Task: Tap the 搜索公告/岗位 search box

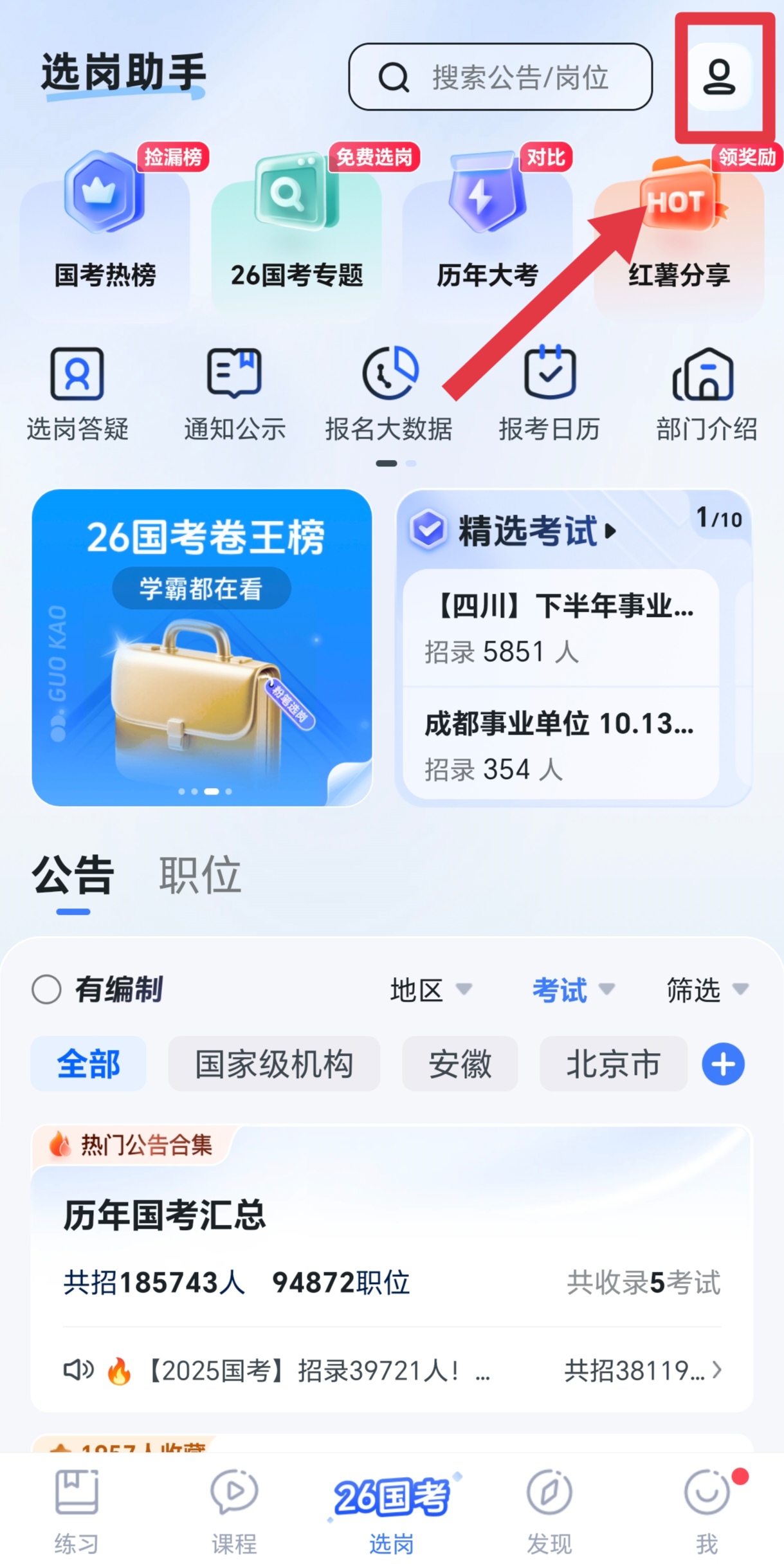Action: 500,77
